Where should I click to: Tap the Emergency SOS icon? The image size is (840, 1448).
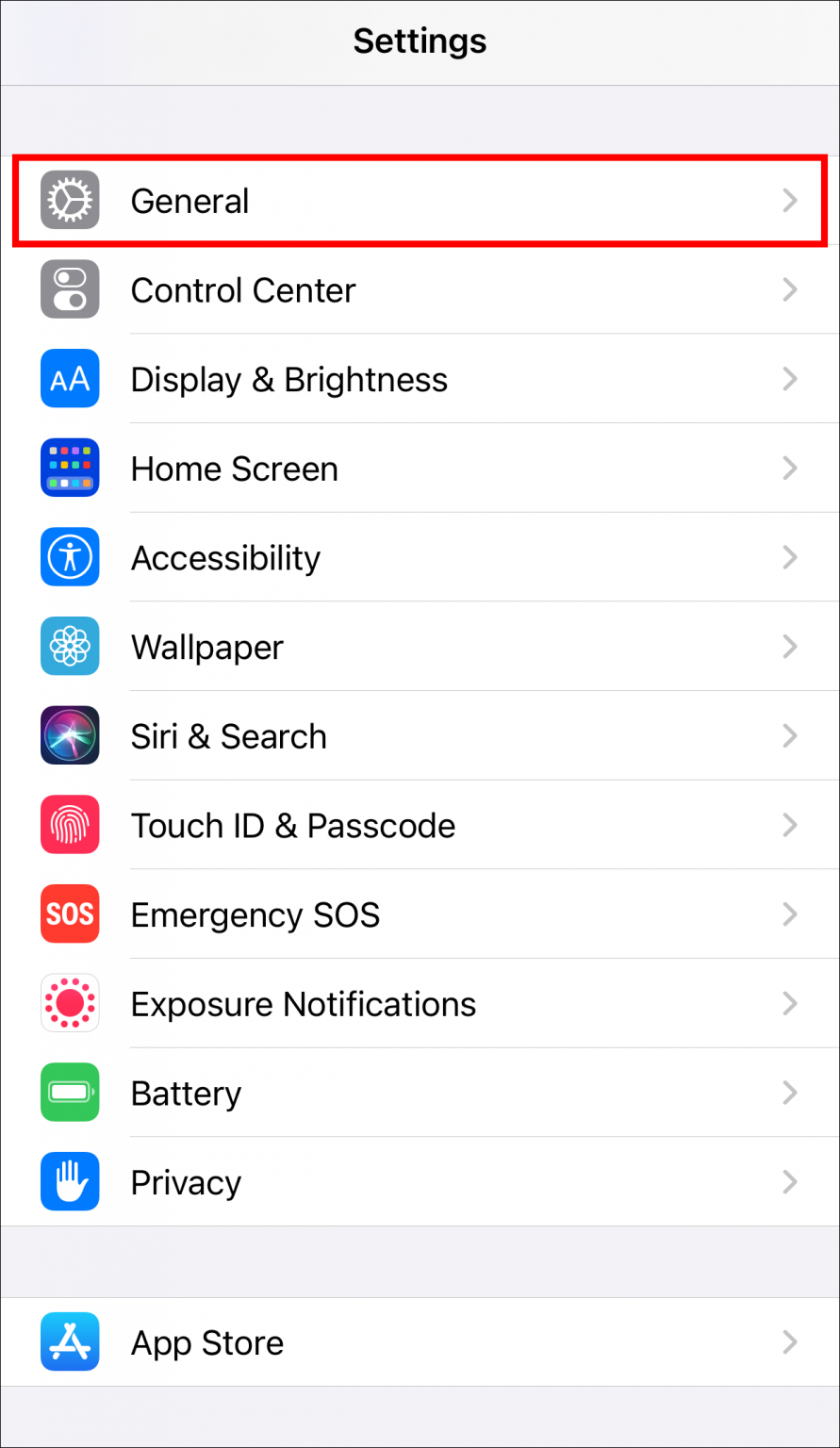(70, 913)
